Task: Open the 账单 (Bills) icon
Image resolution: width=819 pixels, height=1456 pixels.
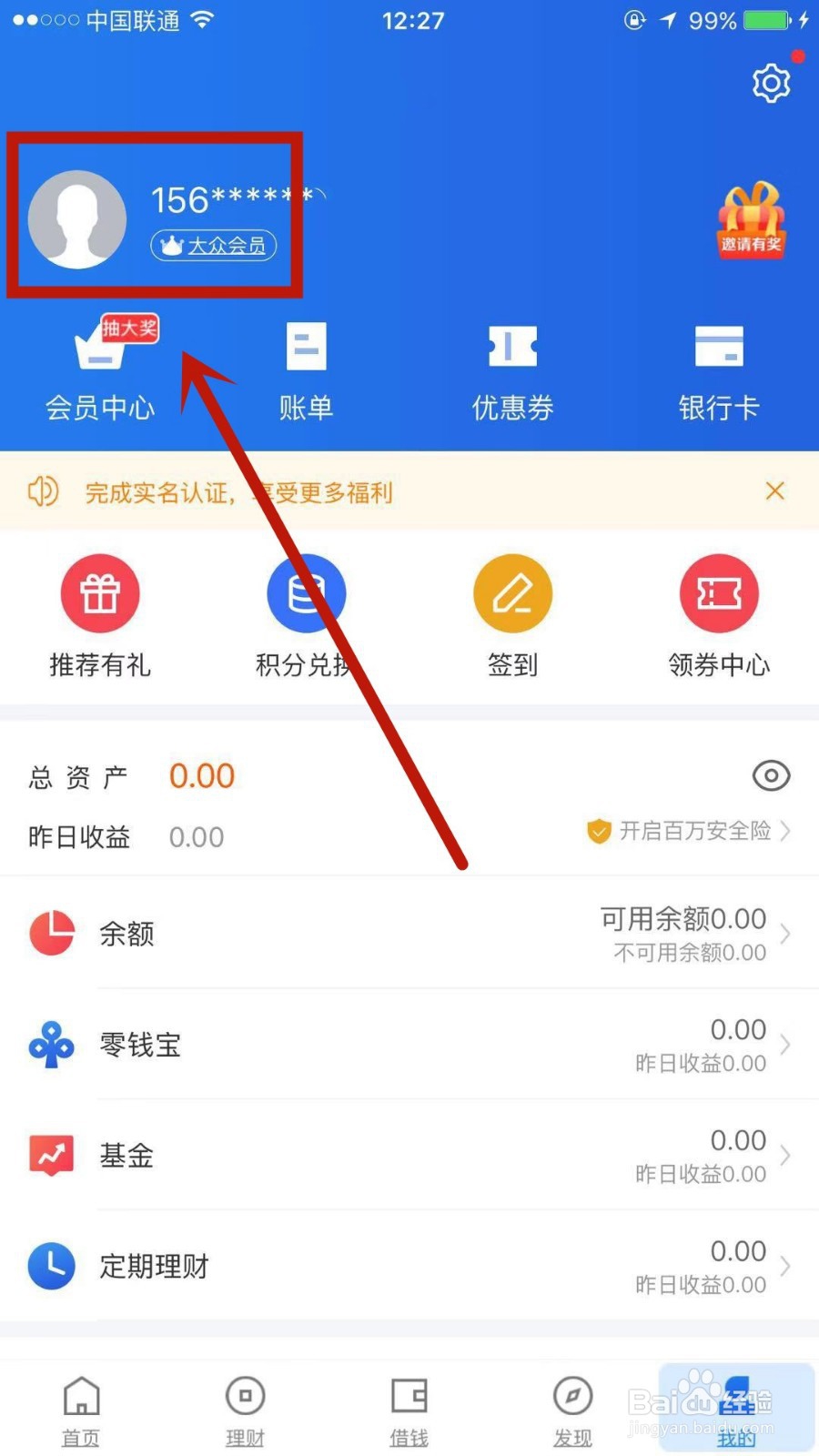Action: tap(306, 369)
